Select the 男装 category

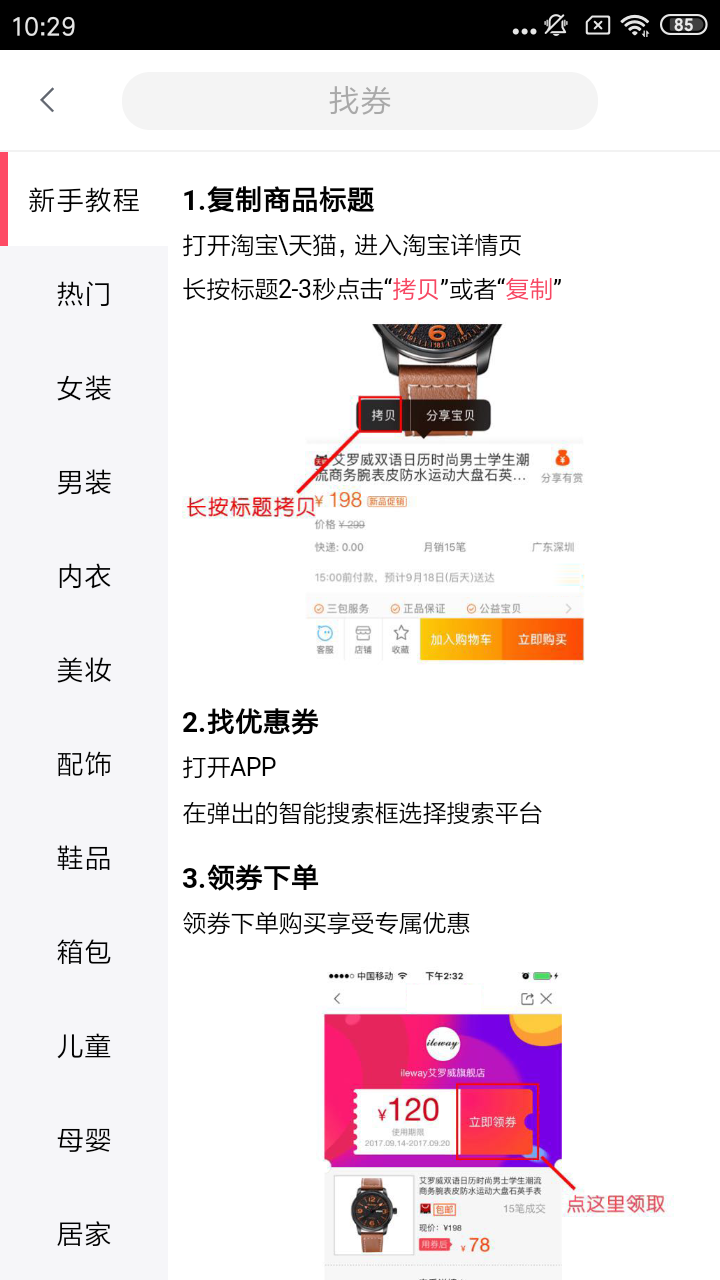pyautogui.click(x=84, y=482)
